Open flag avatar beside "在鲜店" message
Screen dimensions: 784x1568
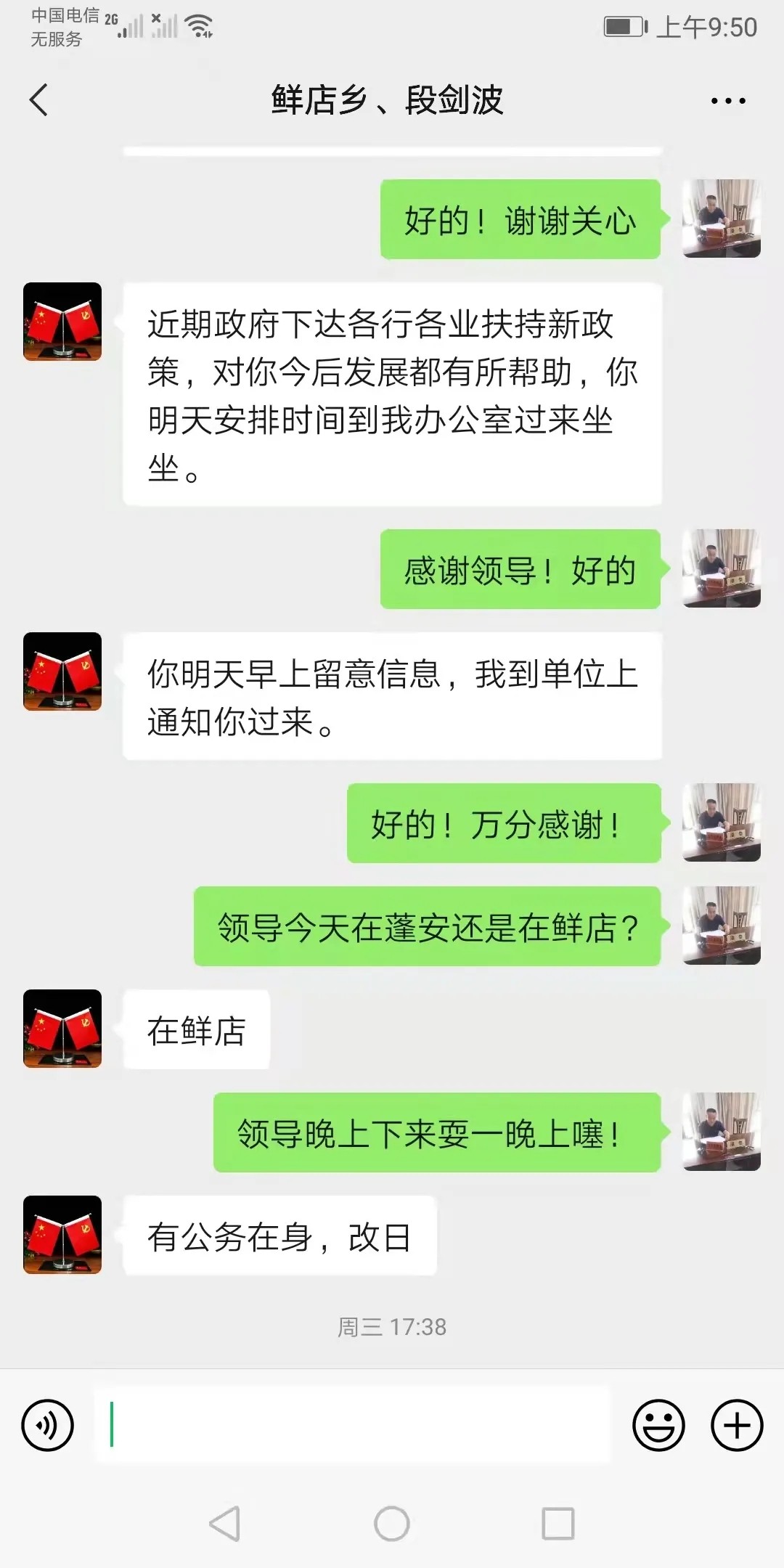click(62, 1029)
